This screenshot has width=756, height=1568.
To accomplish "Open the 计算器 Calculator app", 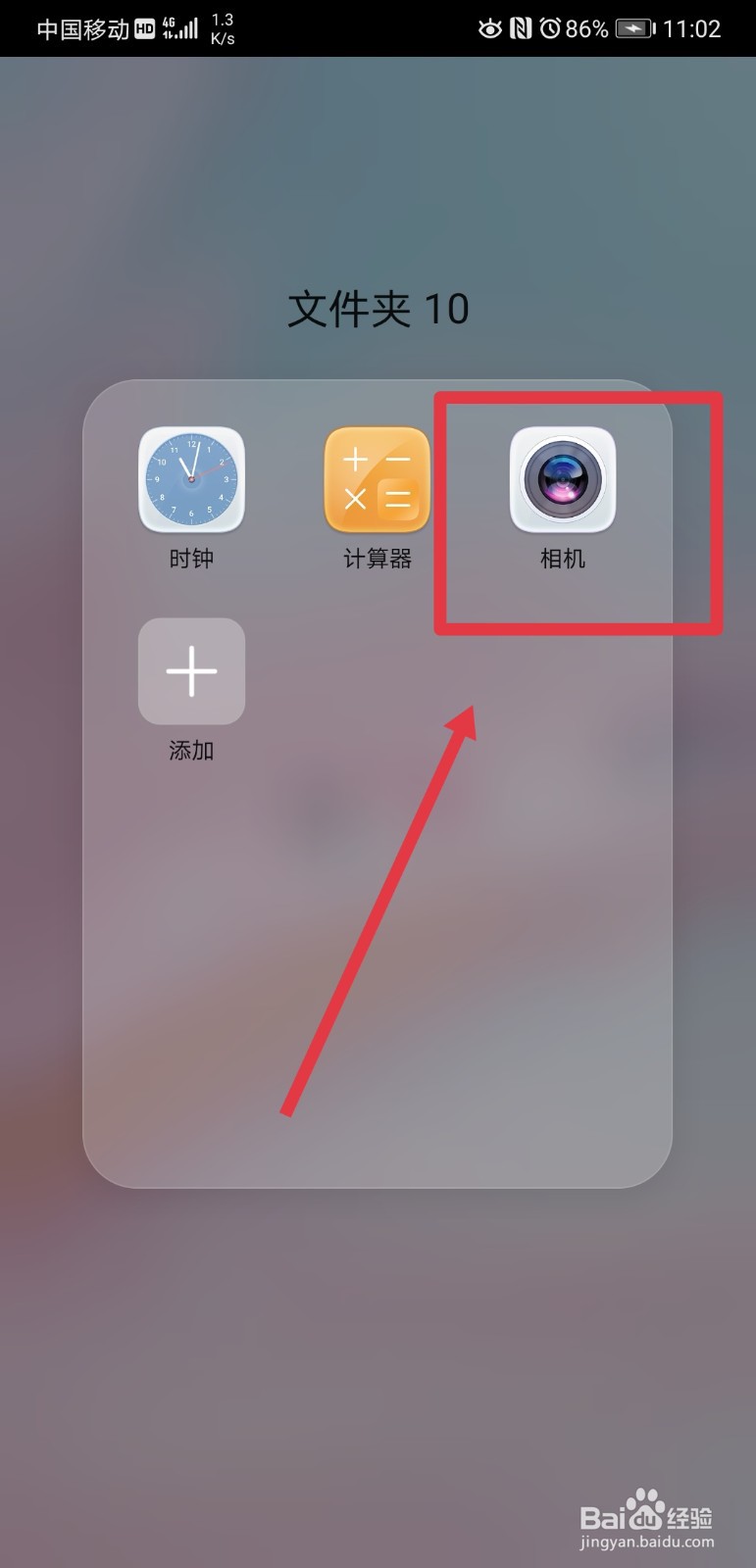I will pyautogui.click(x=377, y=480).
